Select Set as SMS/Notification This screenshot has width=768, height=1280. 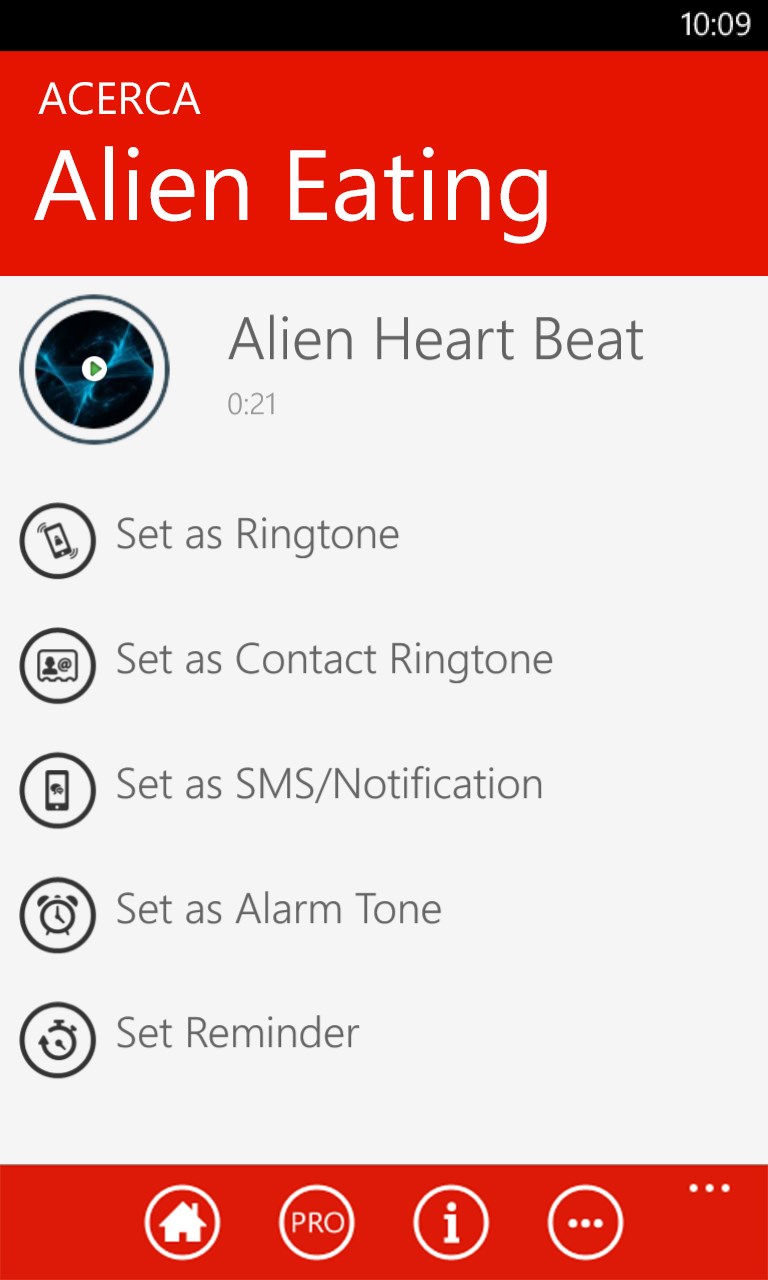[x=328, y=785]
